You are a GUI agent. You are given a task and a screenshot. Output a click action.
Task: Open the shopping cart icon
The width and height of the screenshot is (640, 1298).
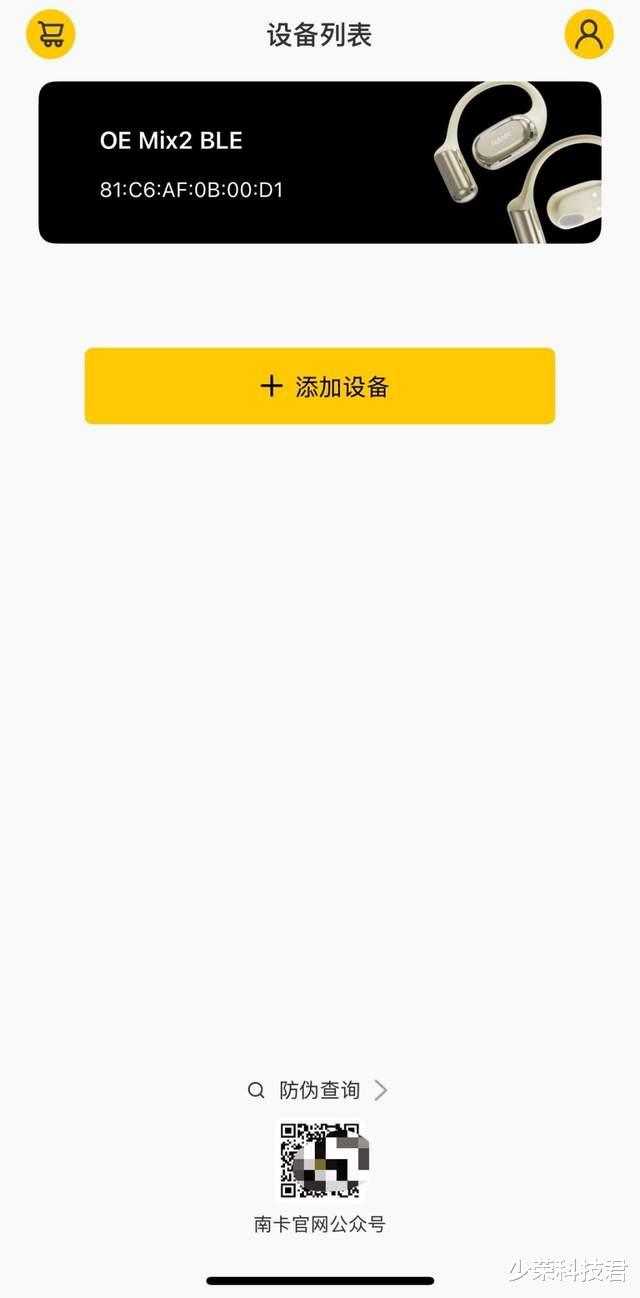[x=50, y=34]
